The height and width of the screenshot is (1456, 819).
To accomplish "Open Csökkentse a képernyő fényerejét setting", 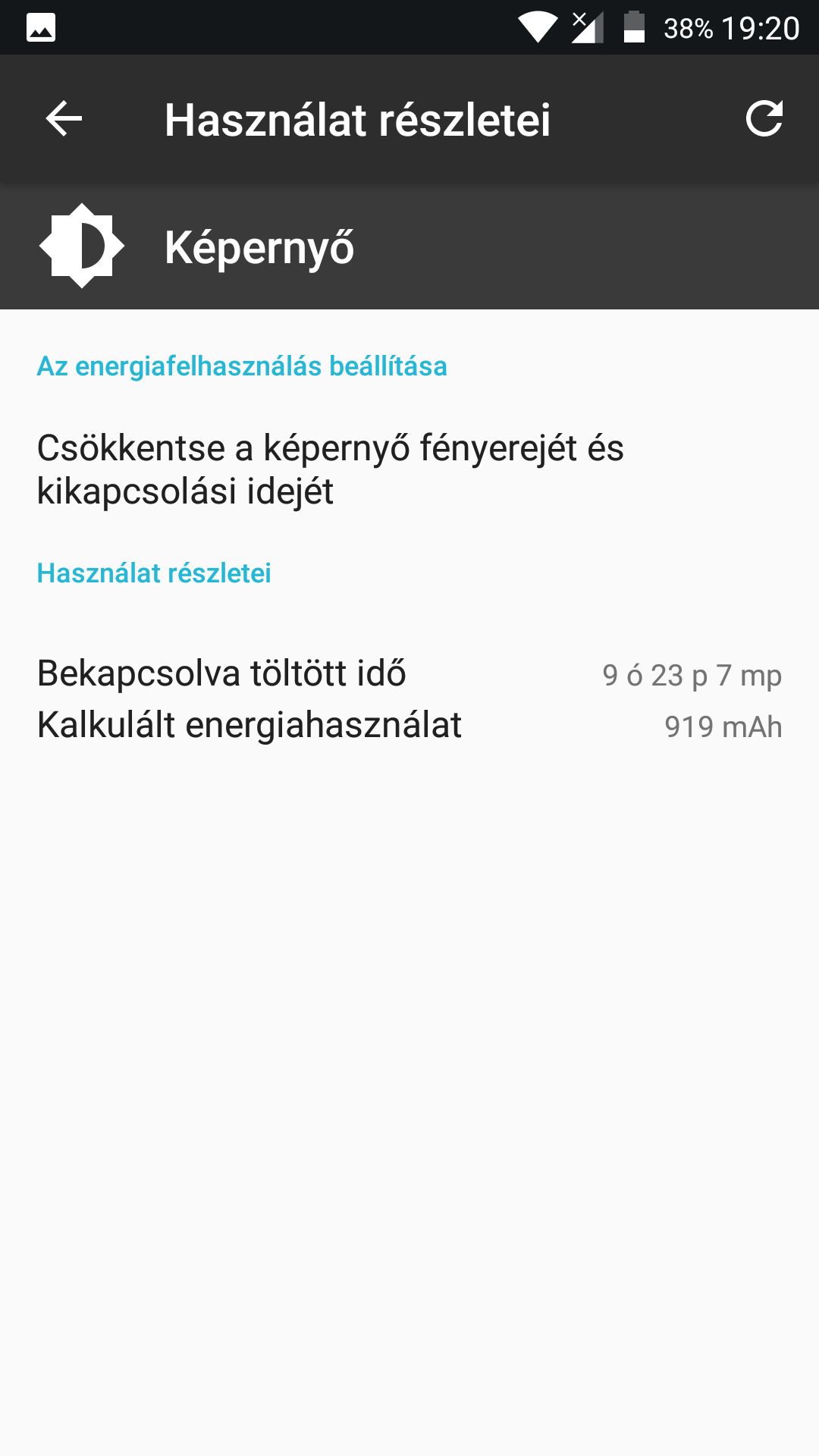I will (x=331, y=469).
